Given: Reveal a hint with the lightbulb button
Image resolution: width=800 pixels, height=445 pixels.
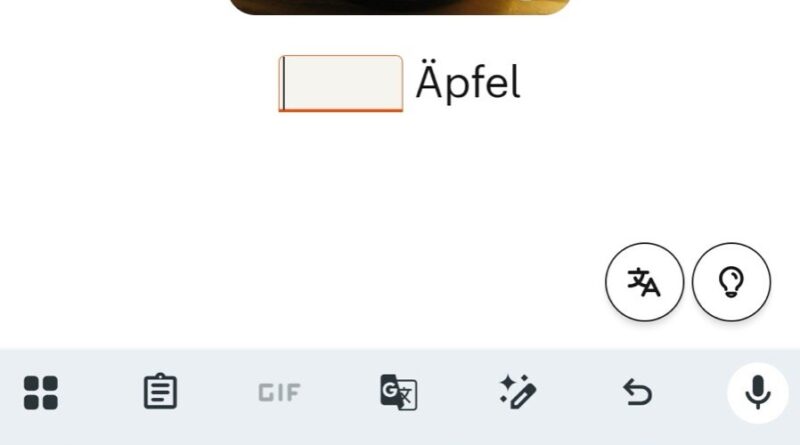Looking at the screenshot, I should tap(731, 283).
